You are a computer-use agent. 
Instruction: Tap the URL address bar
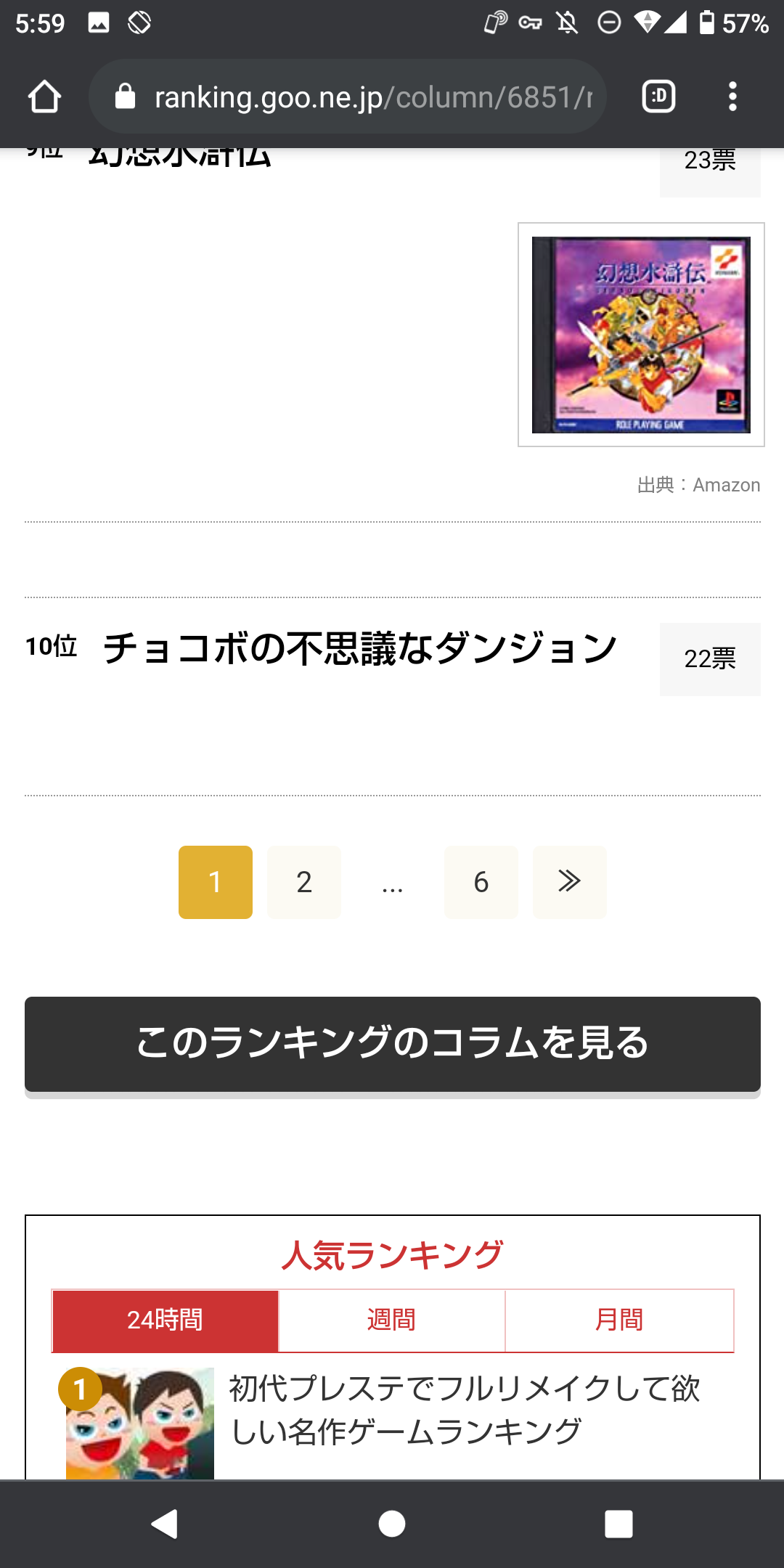tap(348, 97)
